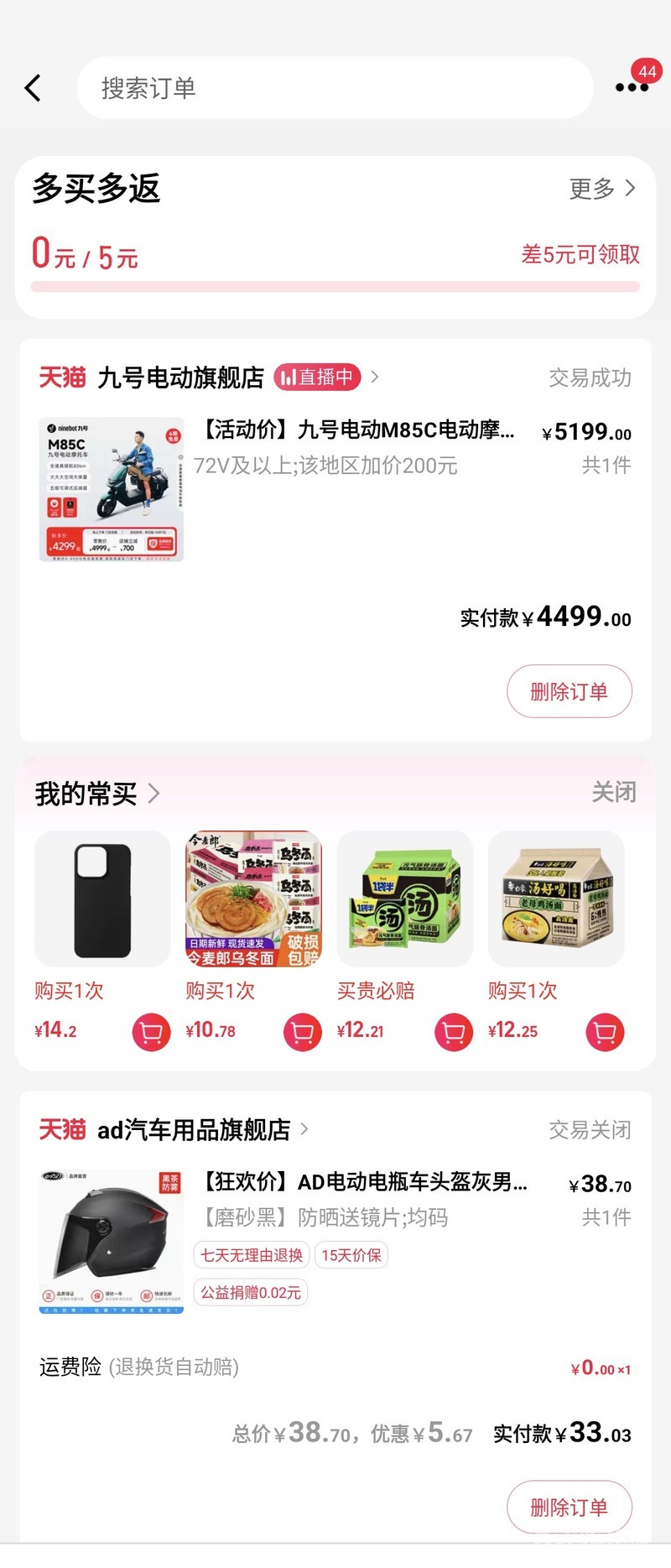Delete the 九号电动M85C order via 删除订单
This screenshot has width=671, height=1568.
pos(569,691)
